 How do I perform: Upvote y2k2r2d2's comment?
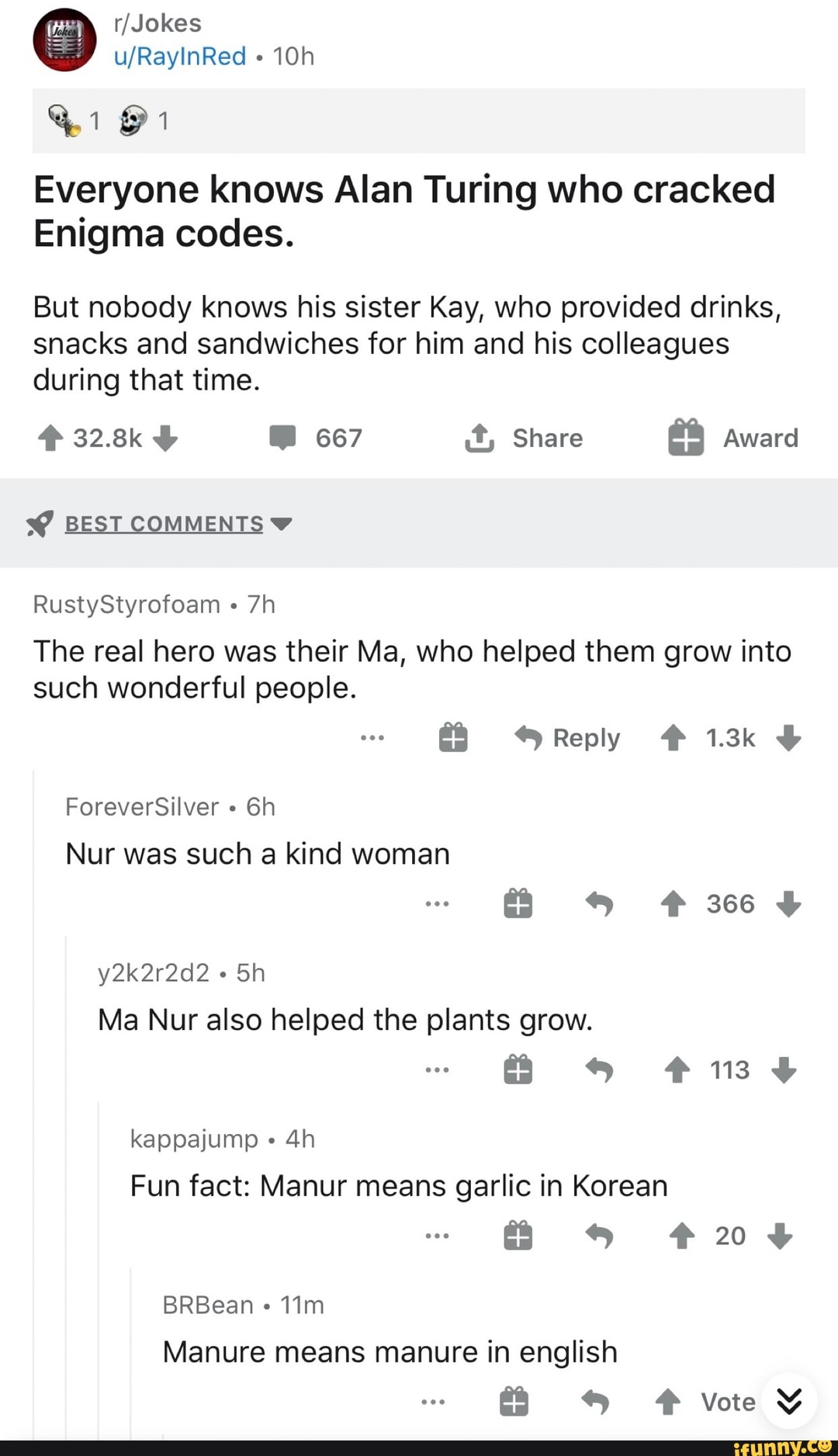677,1070
